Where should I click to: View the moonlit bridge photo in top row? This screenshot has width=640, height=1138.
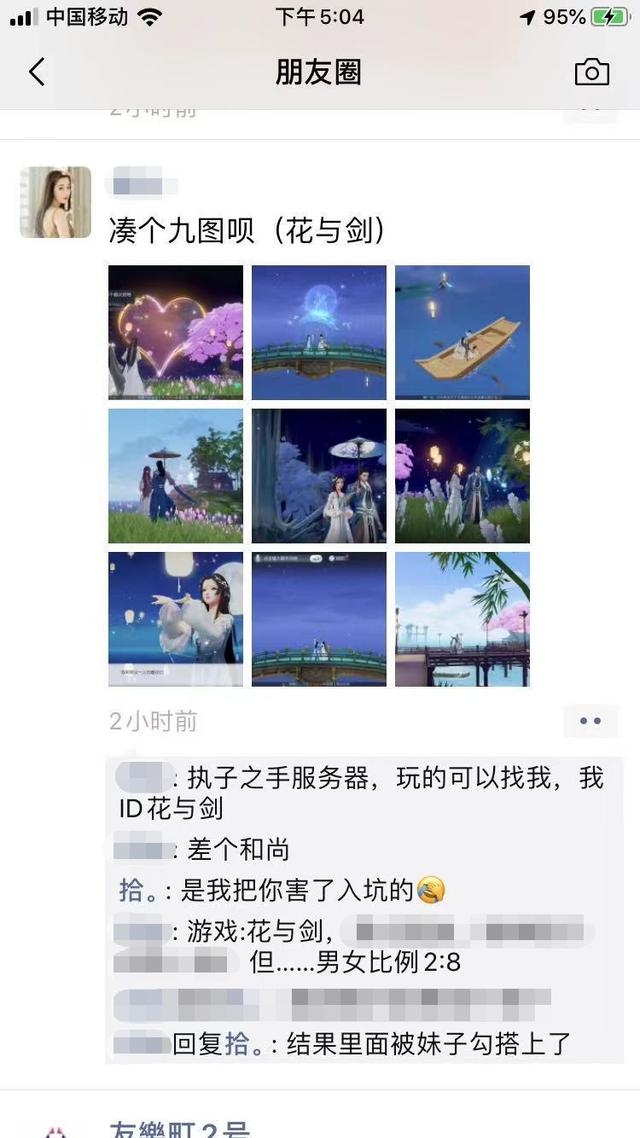coord(319,332)
